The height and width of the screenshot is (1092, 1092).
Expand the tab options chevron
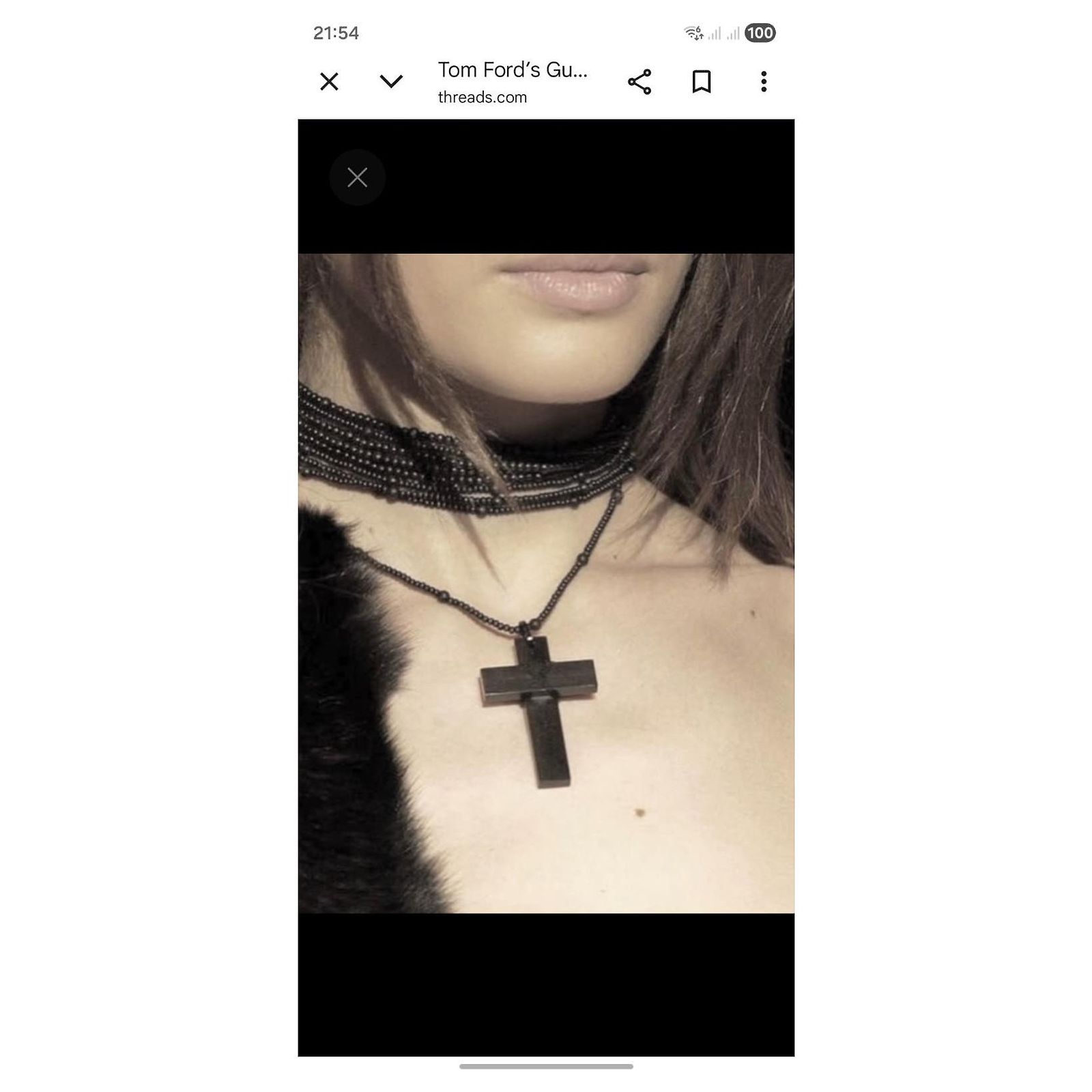click(391, 82)
